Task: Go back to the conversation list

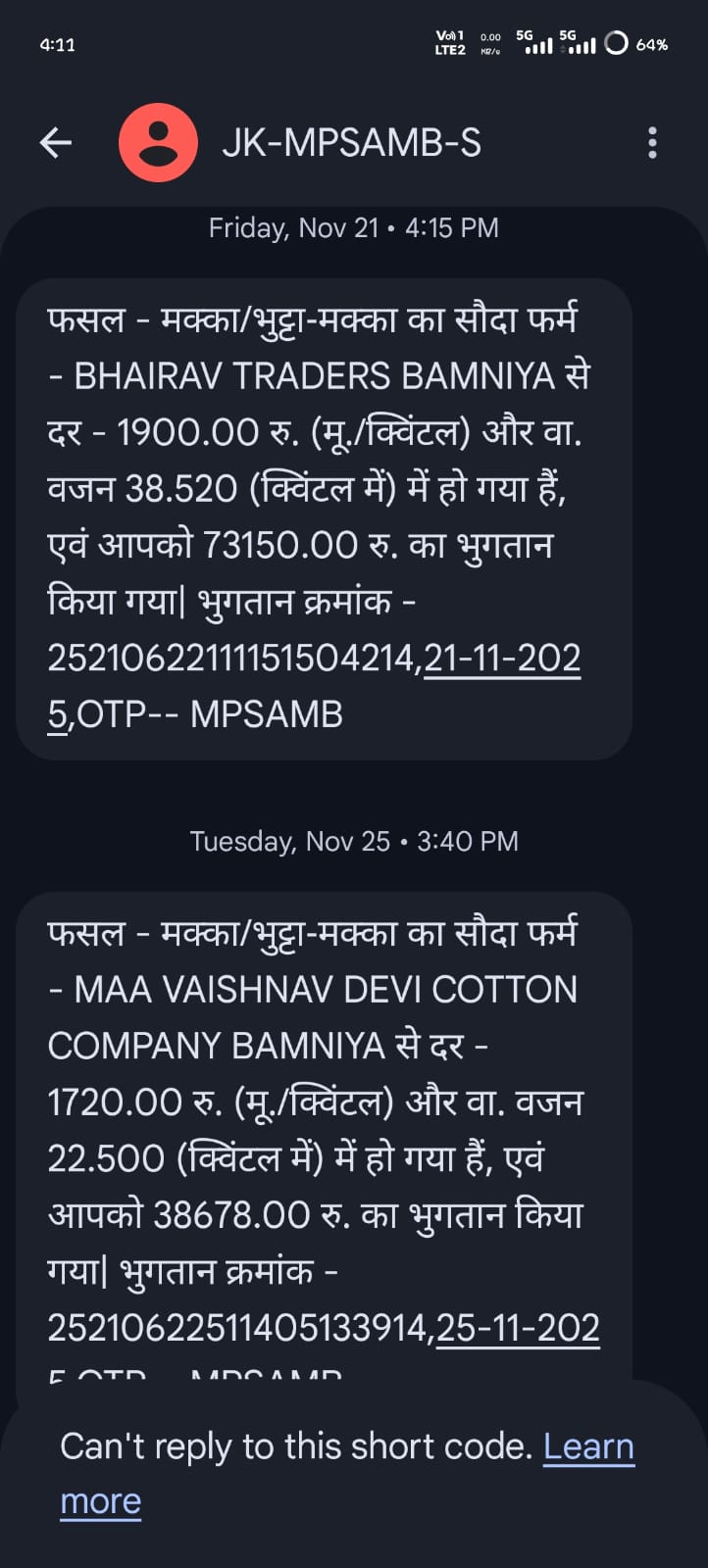Action: 56,143
